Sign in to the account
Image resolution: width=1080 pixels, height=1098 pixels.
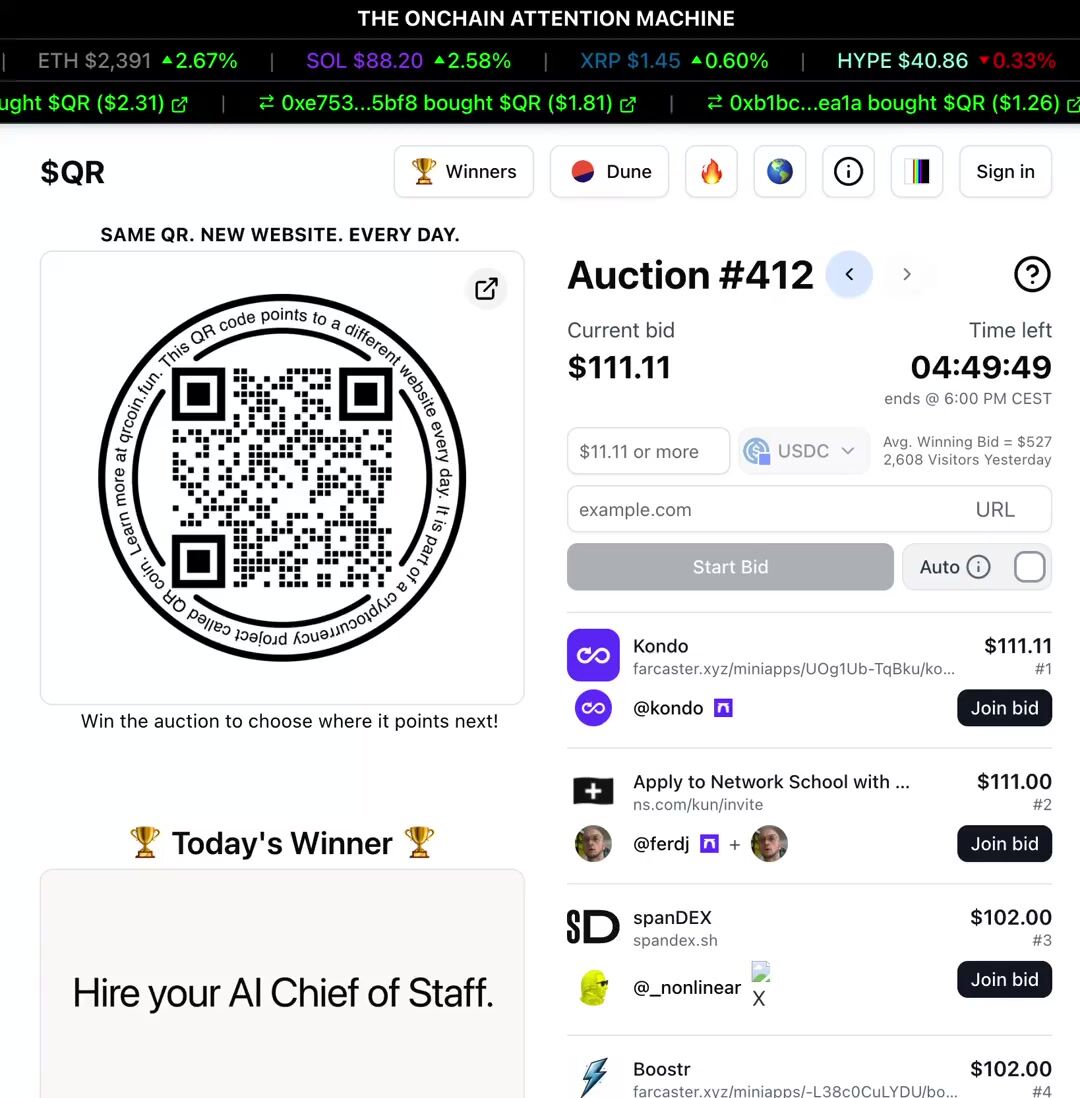pyautogui.click(x=1005, y=172)
